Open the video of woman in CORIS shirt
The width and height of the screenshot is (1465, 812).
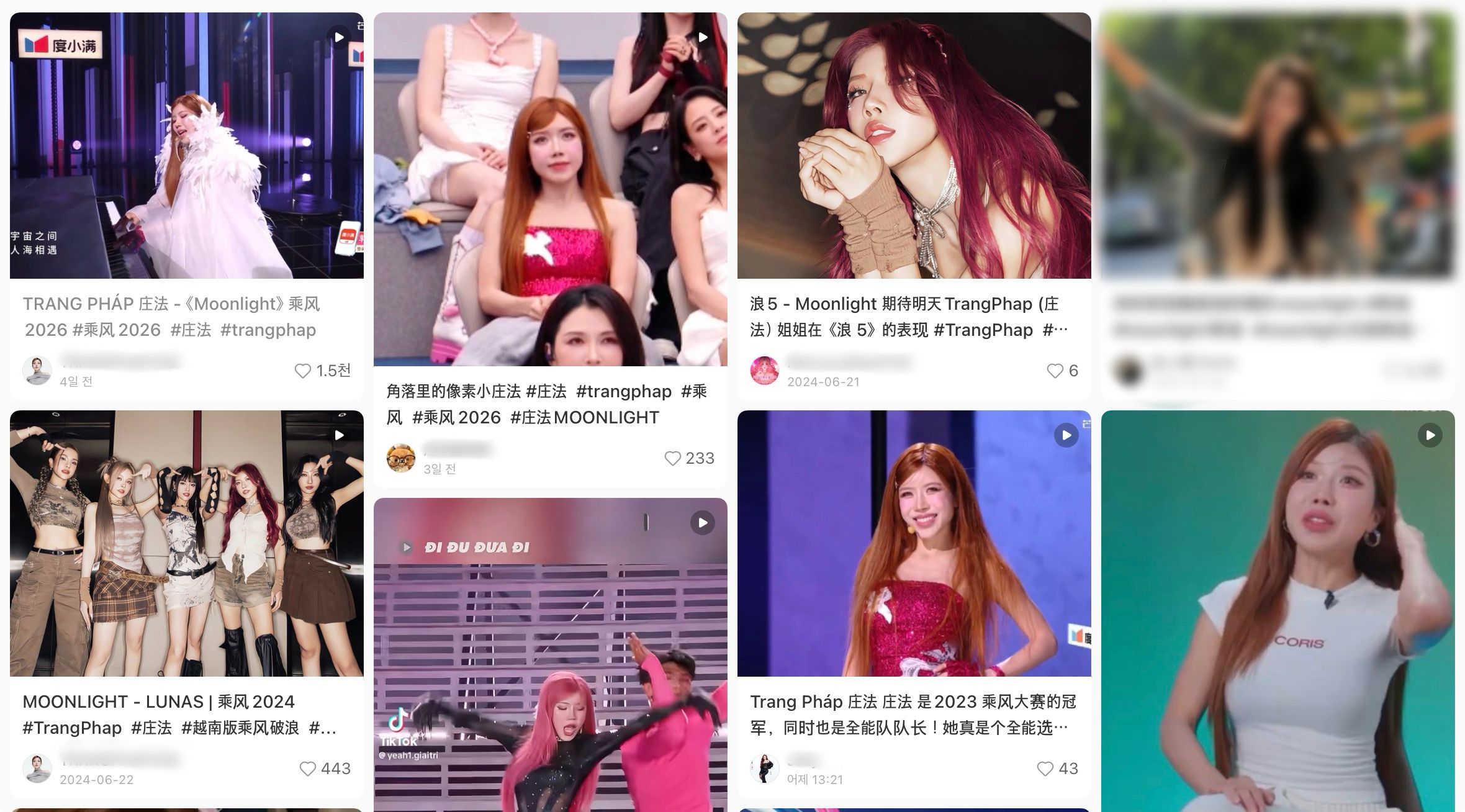click(x=1278, y=611)
